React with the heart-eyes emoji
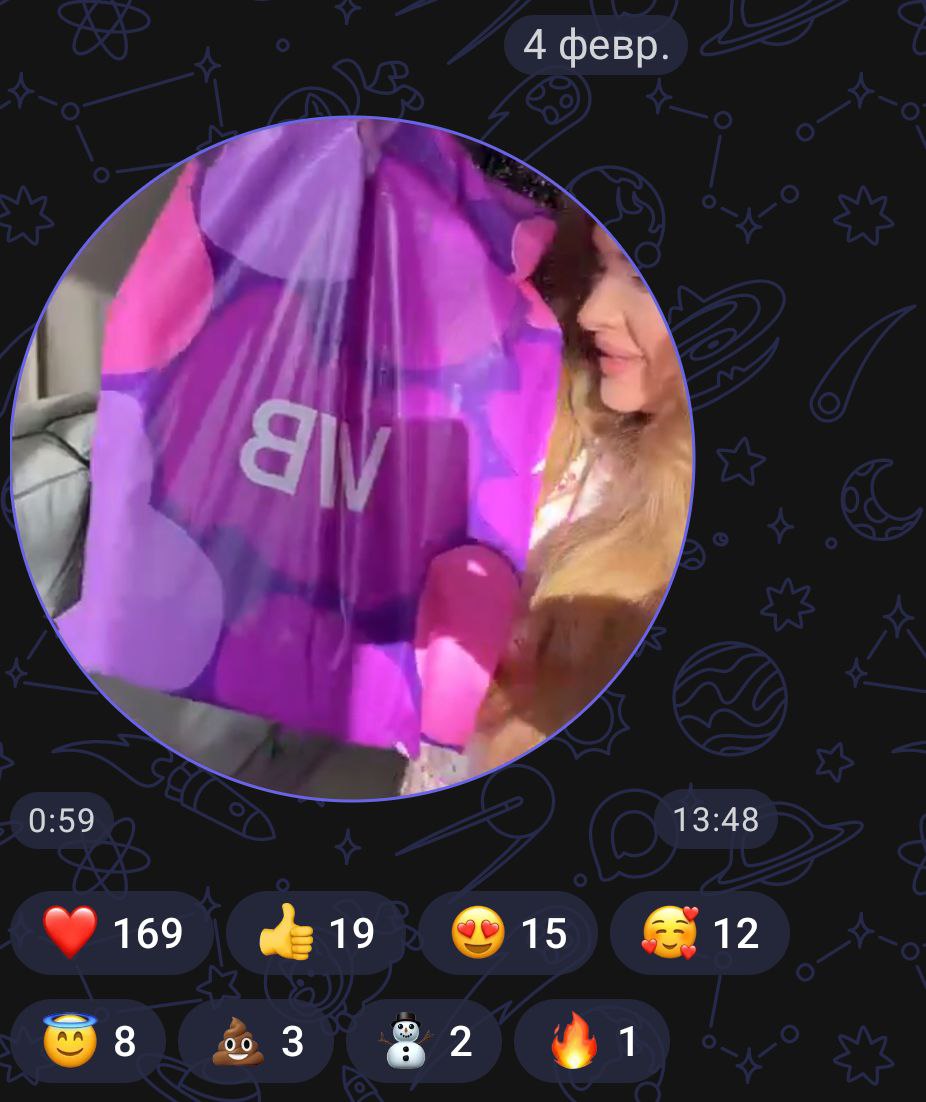926x1102 pixels. [x=507, y=933]
